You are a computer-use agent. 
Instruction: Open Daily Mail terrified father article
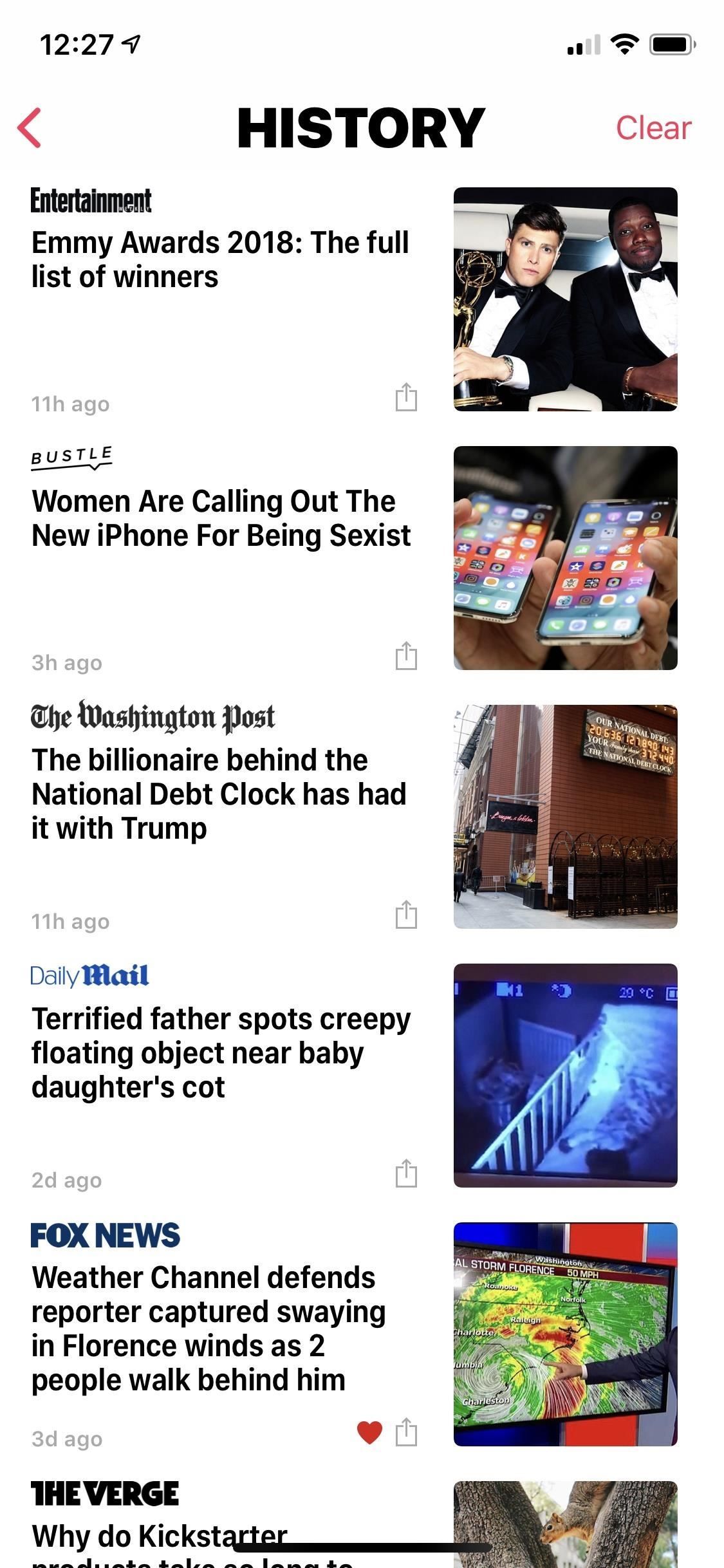pyautogui.click(x=221, y=1052)
